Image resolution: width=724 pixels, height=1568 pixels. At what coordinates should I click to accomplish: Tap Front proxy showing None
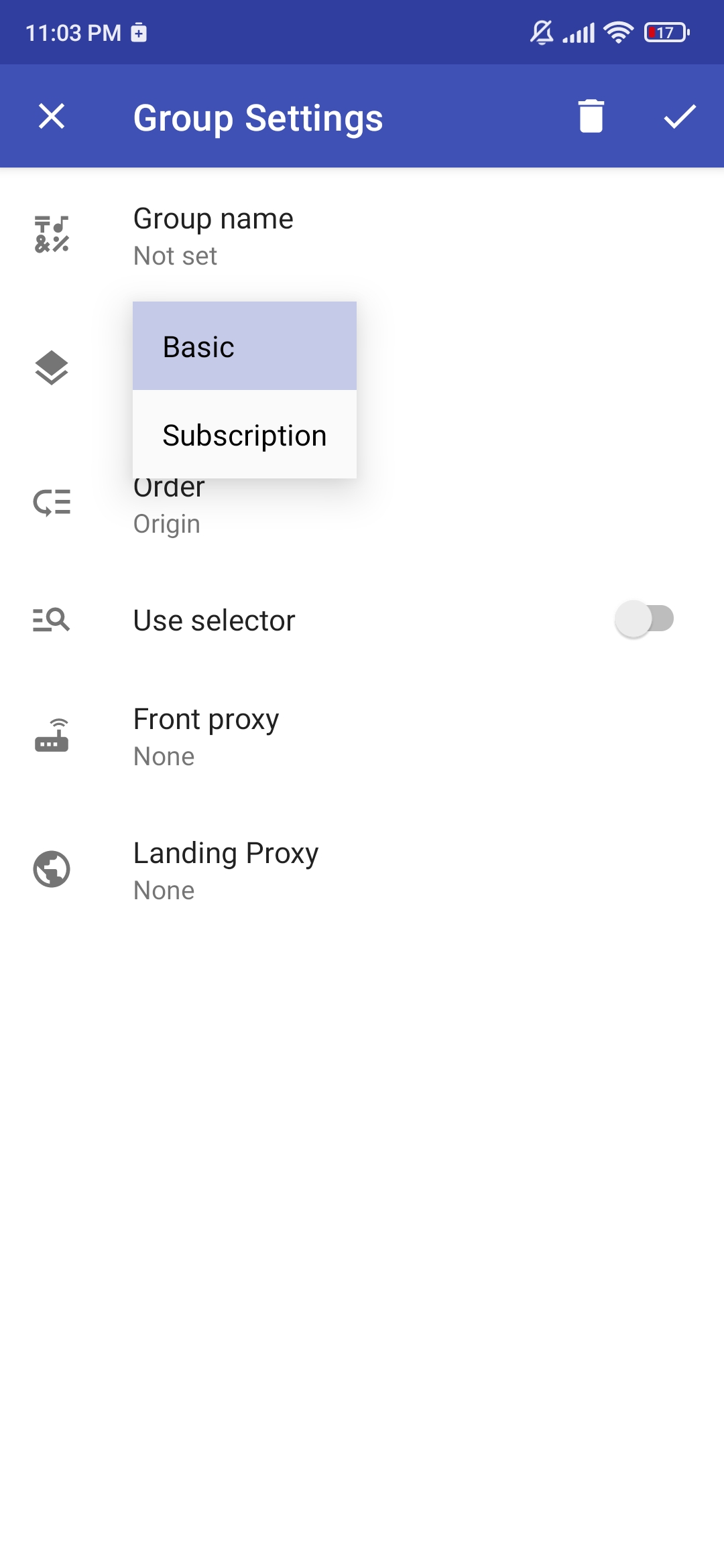coord(206,736)
